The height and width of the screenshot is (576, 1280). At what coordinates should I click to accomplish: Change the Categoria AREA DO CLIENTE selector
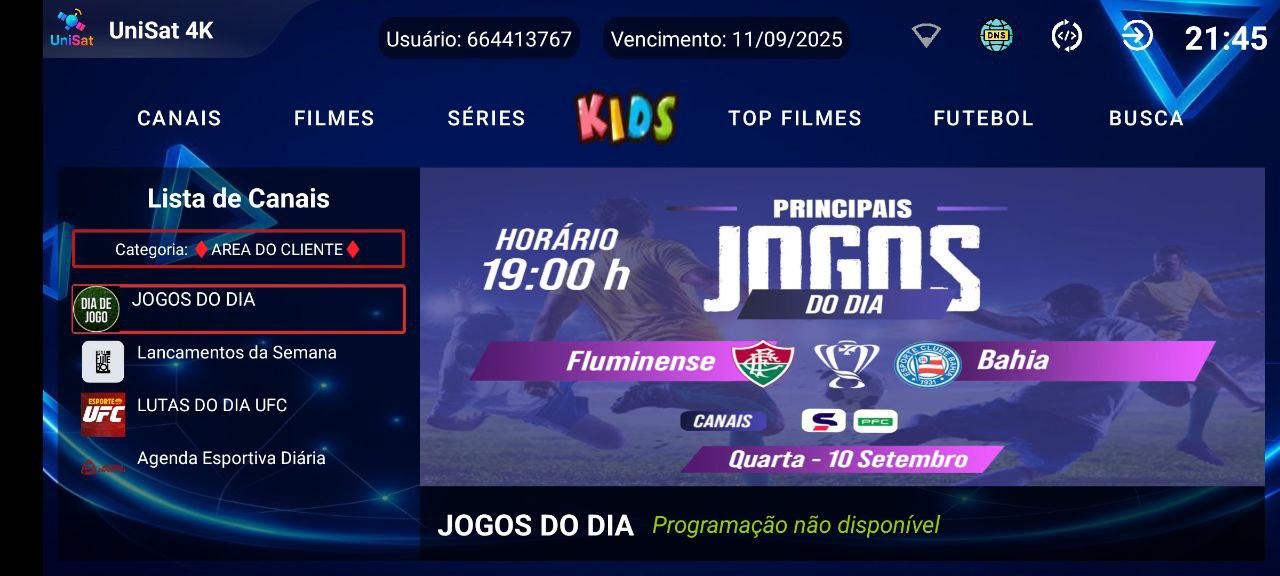[x=238, y=249]
